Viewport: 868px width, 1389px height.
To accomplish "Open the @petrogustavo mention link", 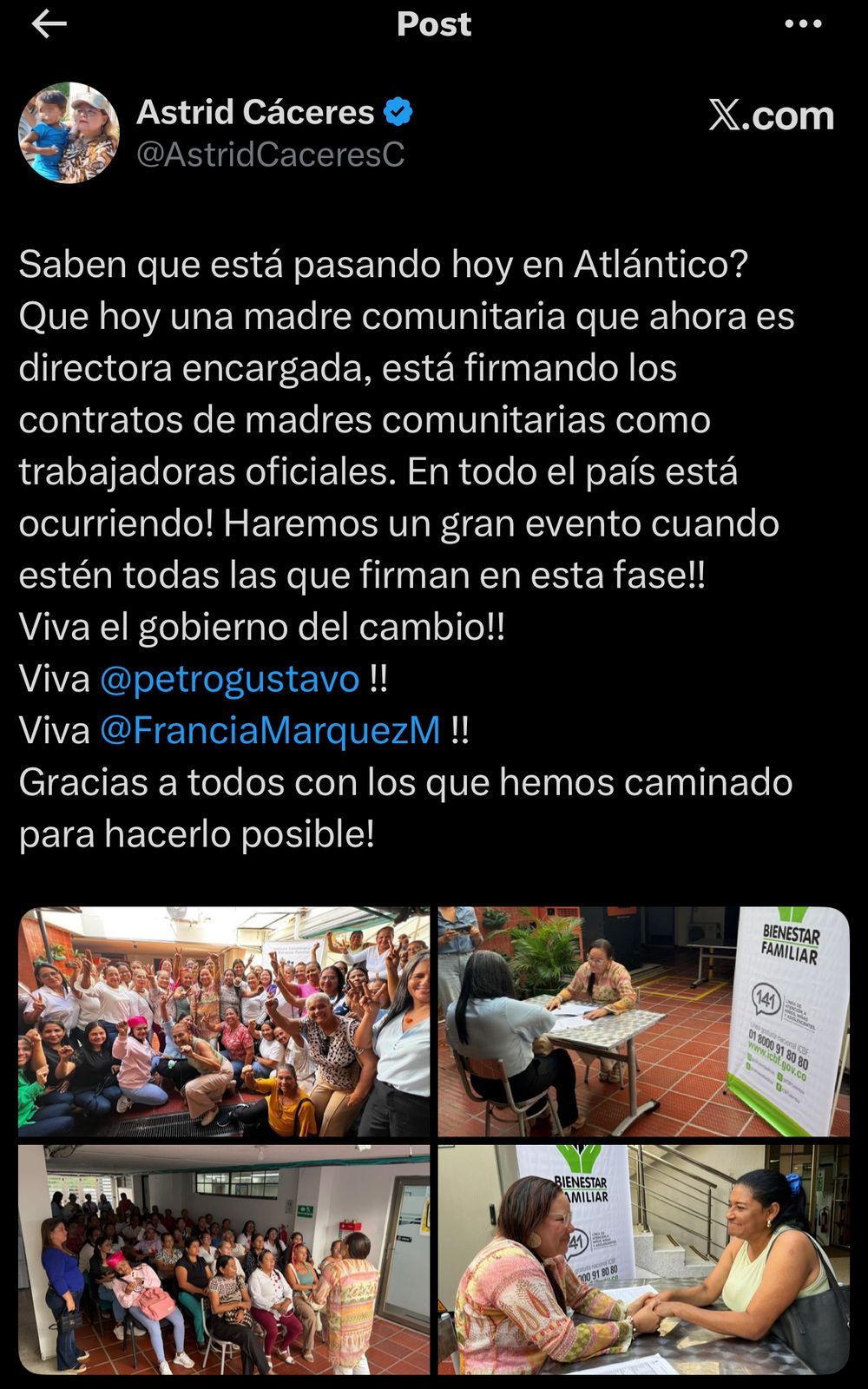I will tap(230, 679).
